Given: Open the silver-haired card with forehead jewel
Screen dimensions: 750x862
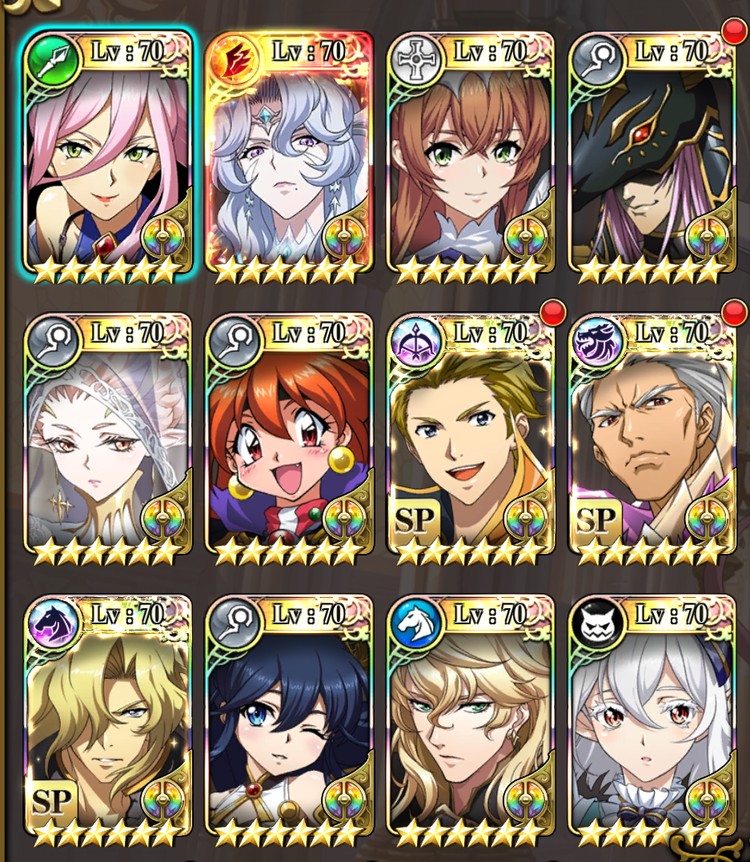Looking at the screenshot, I should (287, 155).
